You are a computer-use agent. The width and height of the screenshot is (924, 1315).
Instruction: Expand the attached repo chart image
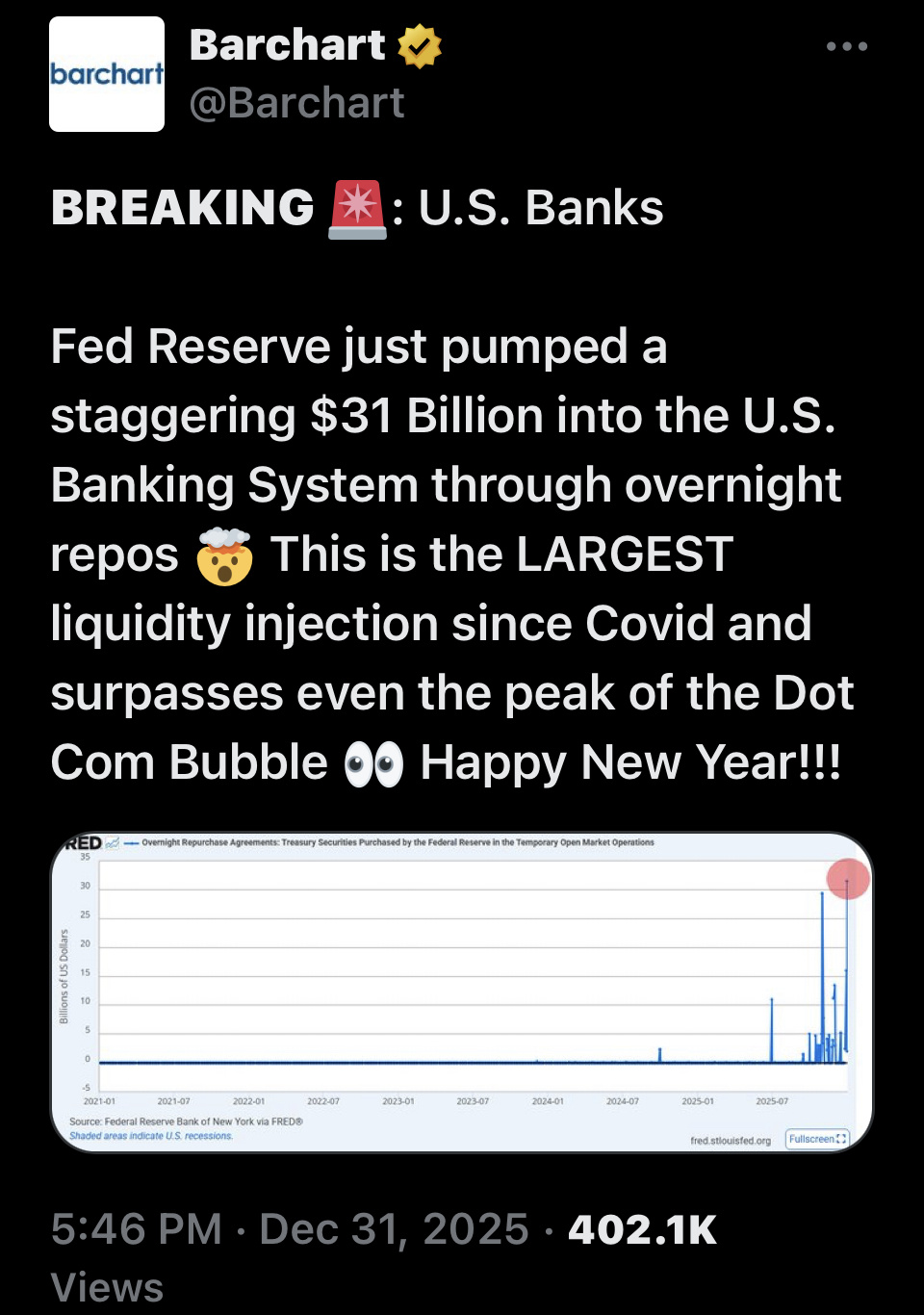(462, 992)
